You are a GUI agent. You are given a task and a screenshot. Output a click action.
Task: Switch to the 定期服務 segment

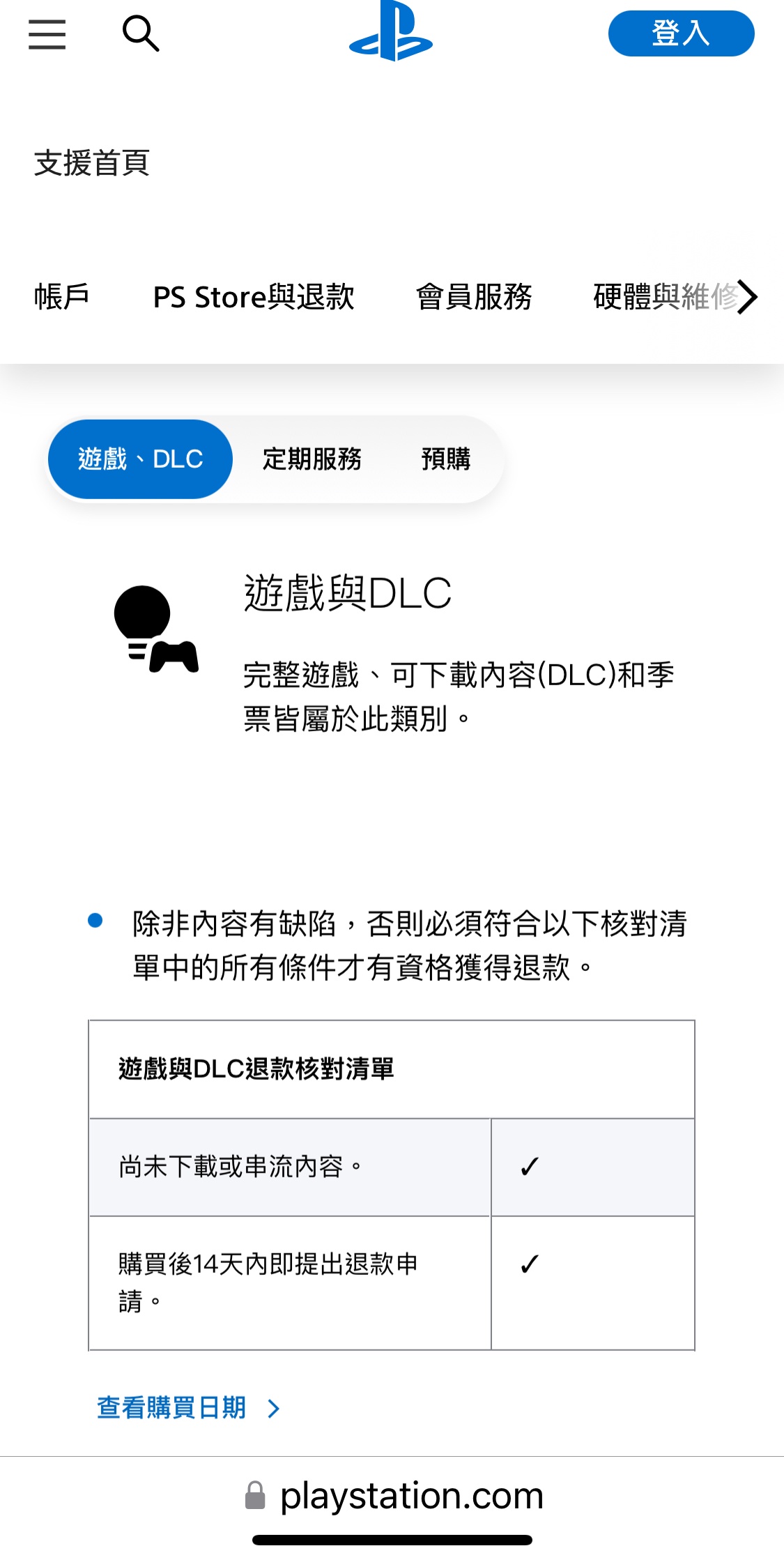(x=312, y=459)
